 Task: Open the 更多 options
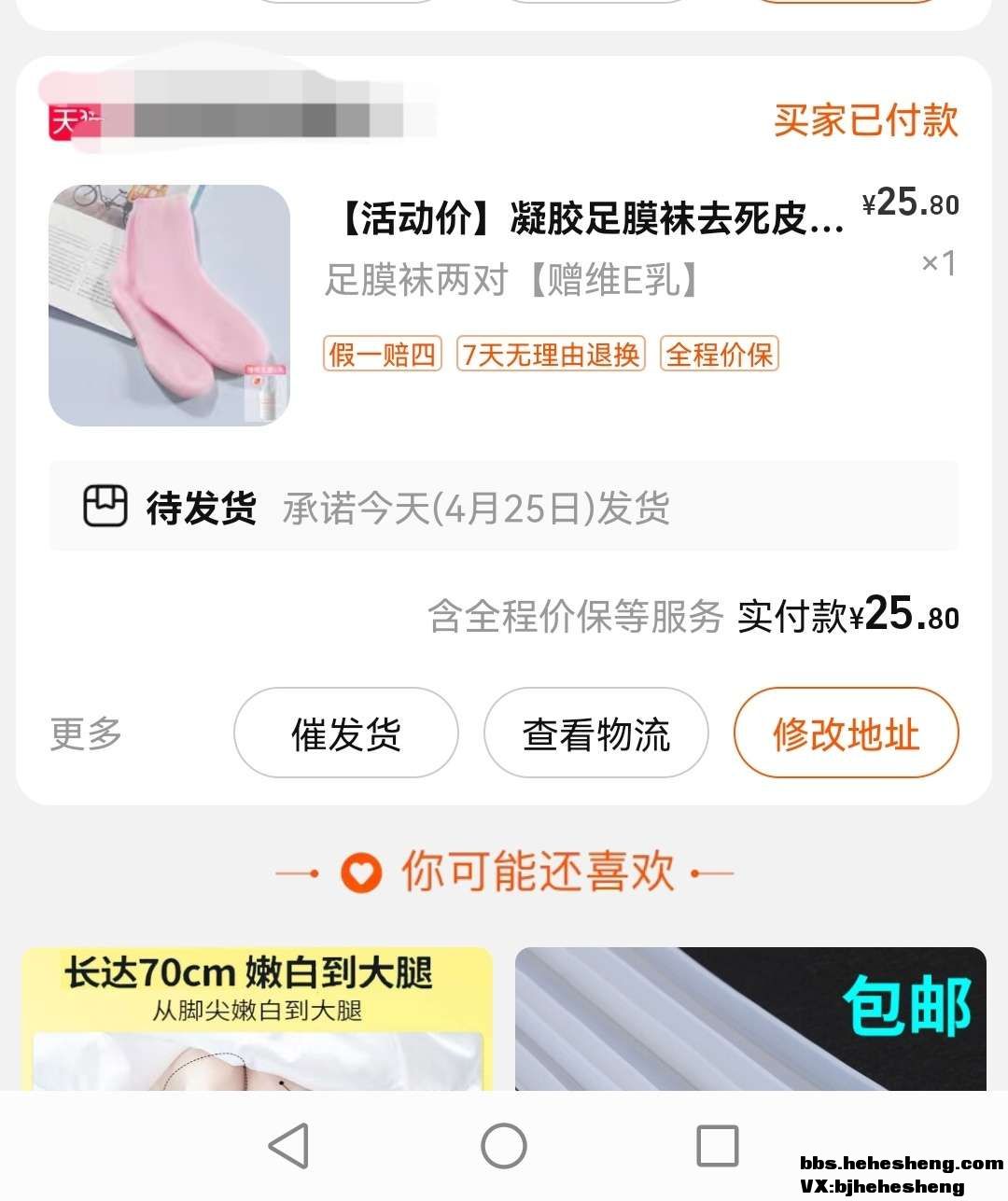tap(86, 733)
